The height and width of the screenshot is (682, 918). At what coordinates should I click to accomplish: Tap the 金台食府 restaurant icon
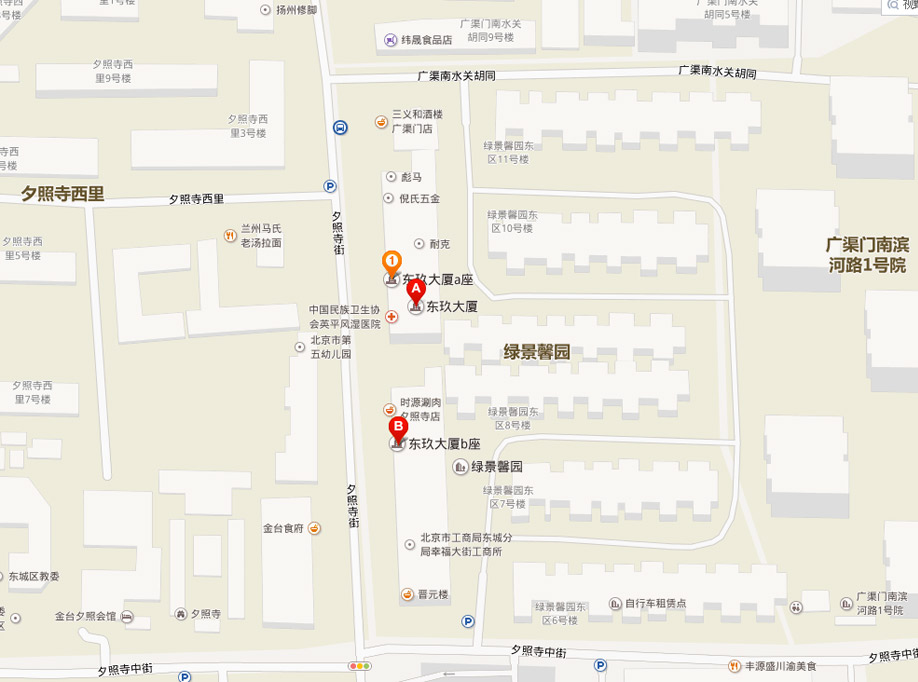(314, 528)
